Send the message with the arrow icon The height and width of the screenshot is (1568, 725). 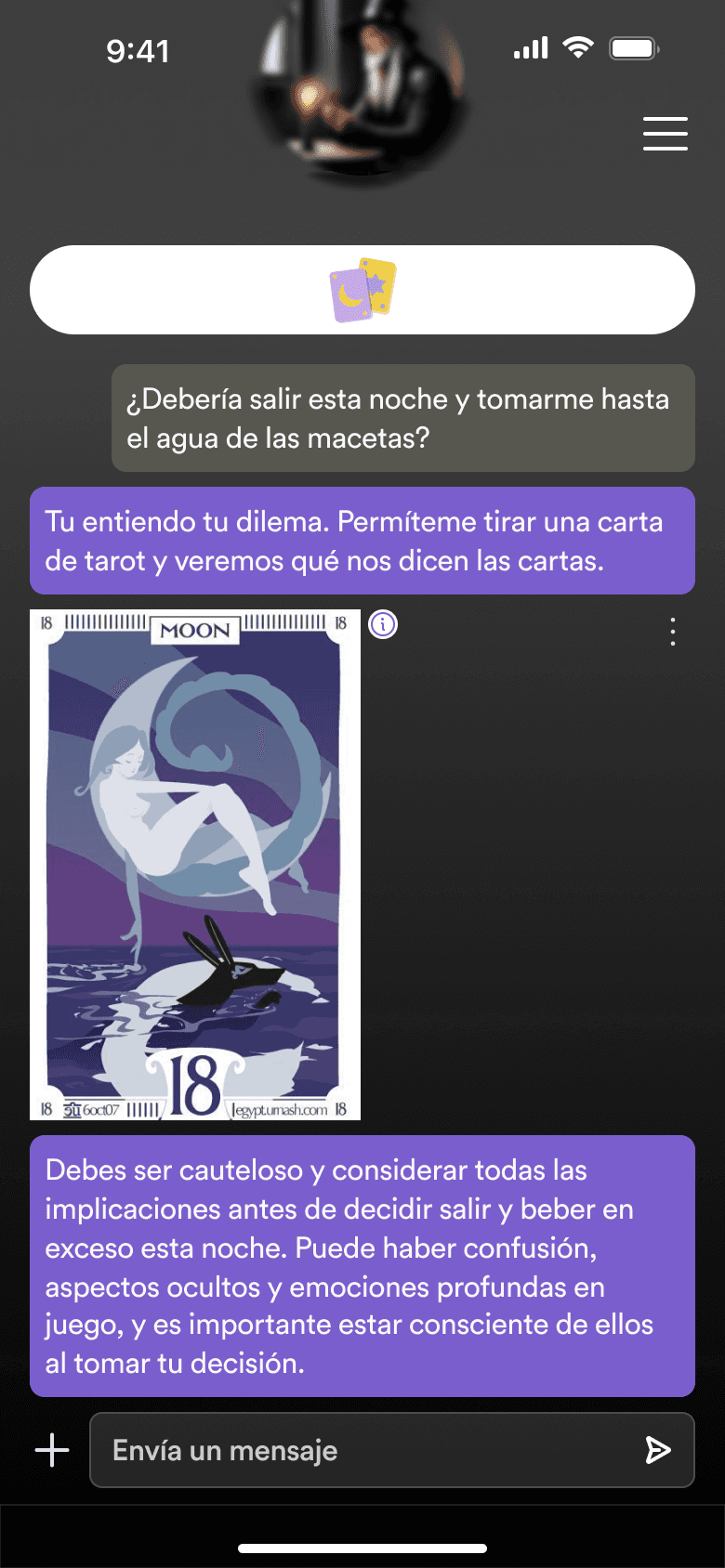pos(657,1450)
